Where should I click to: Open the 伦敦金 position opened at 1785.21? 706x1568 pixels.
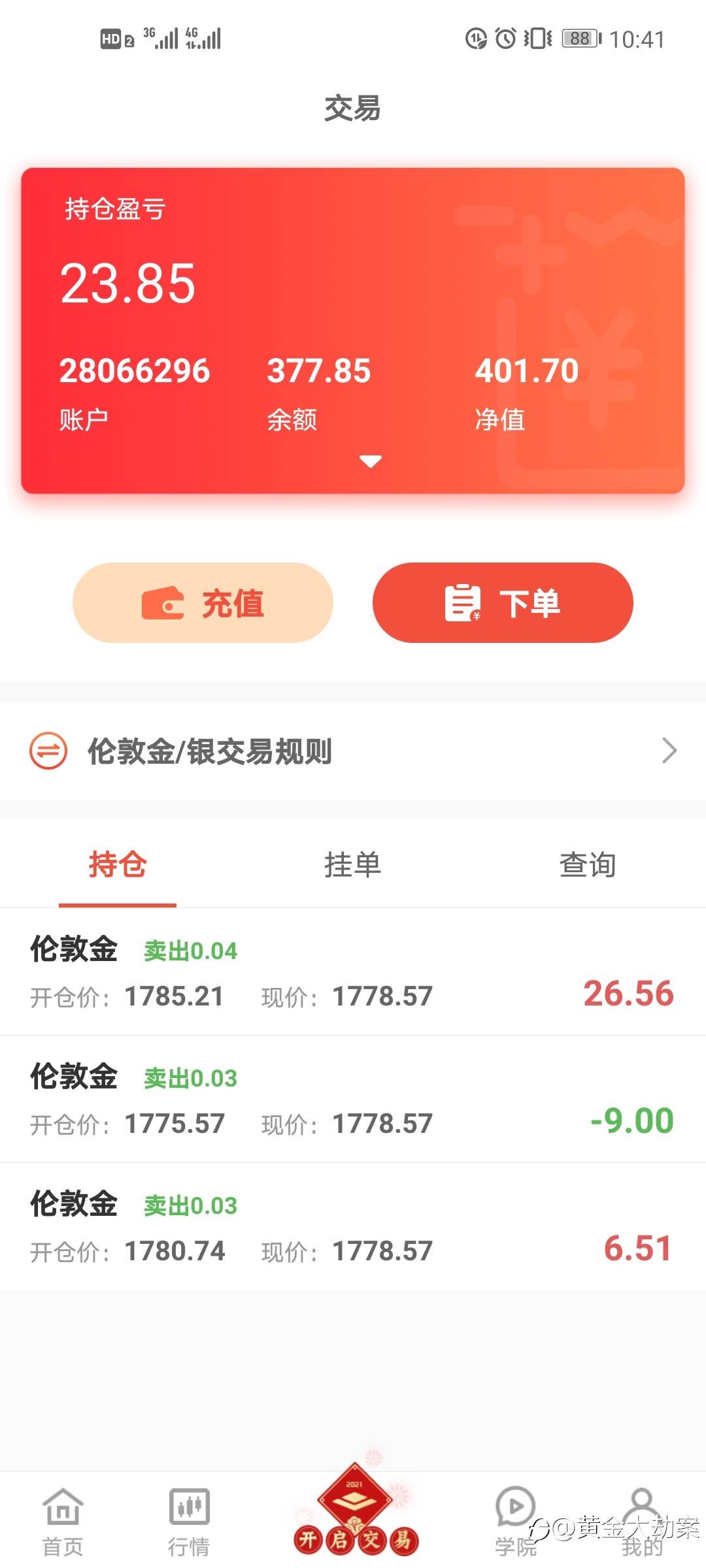click(353, 972)
